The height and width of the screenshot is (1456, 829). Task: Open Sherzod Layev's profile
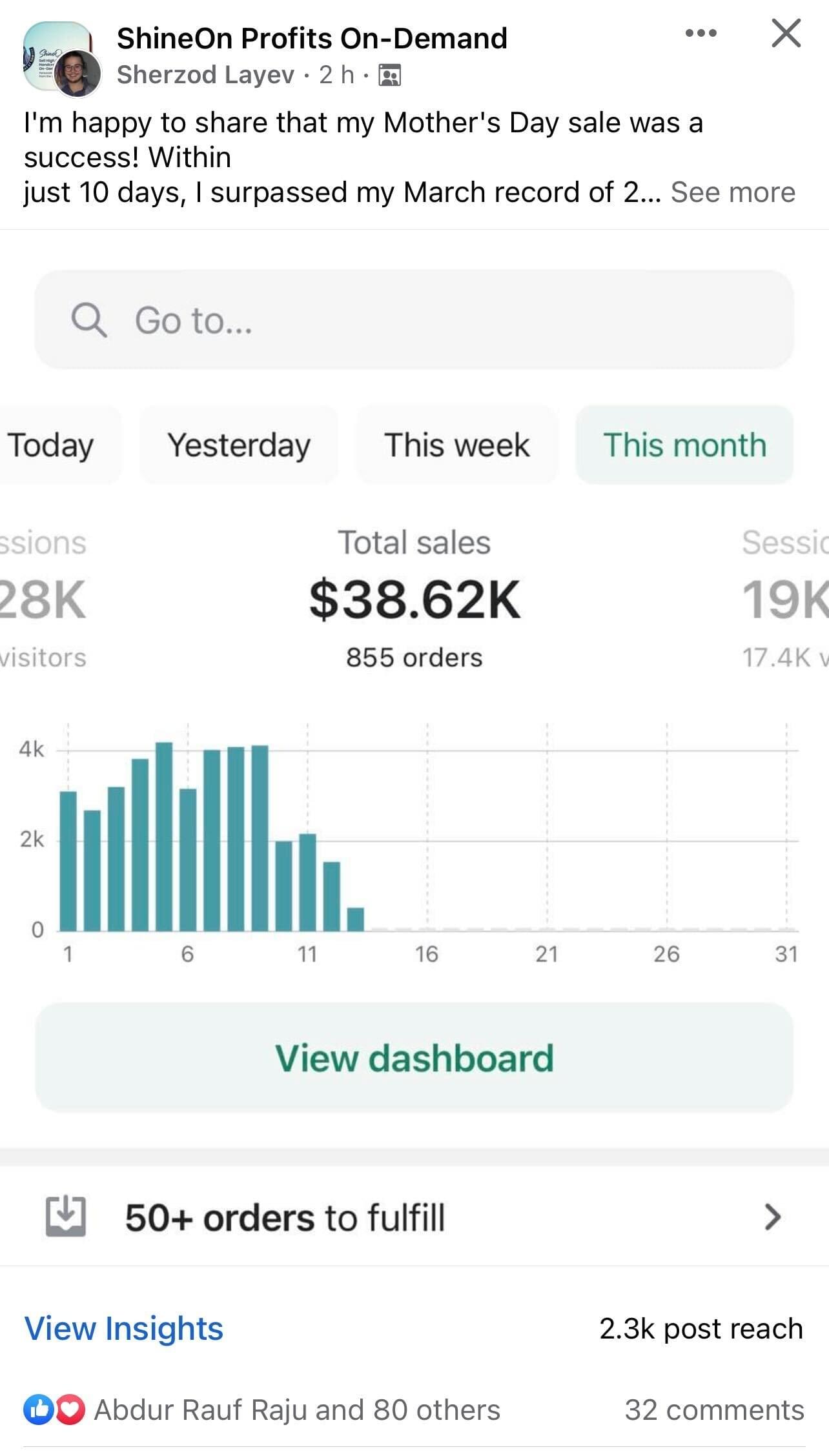coord(205,75)
